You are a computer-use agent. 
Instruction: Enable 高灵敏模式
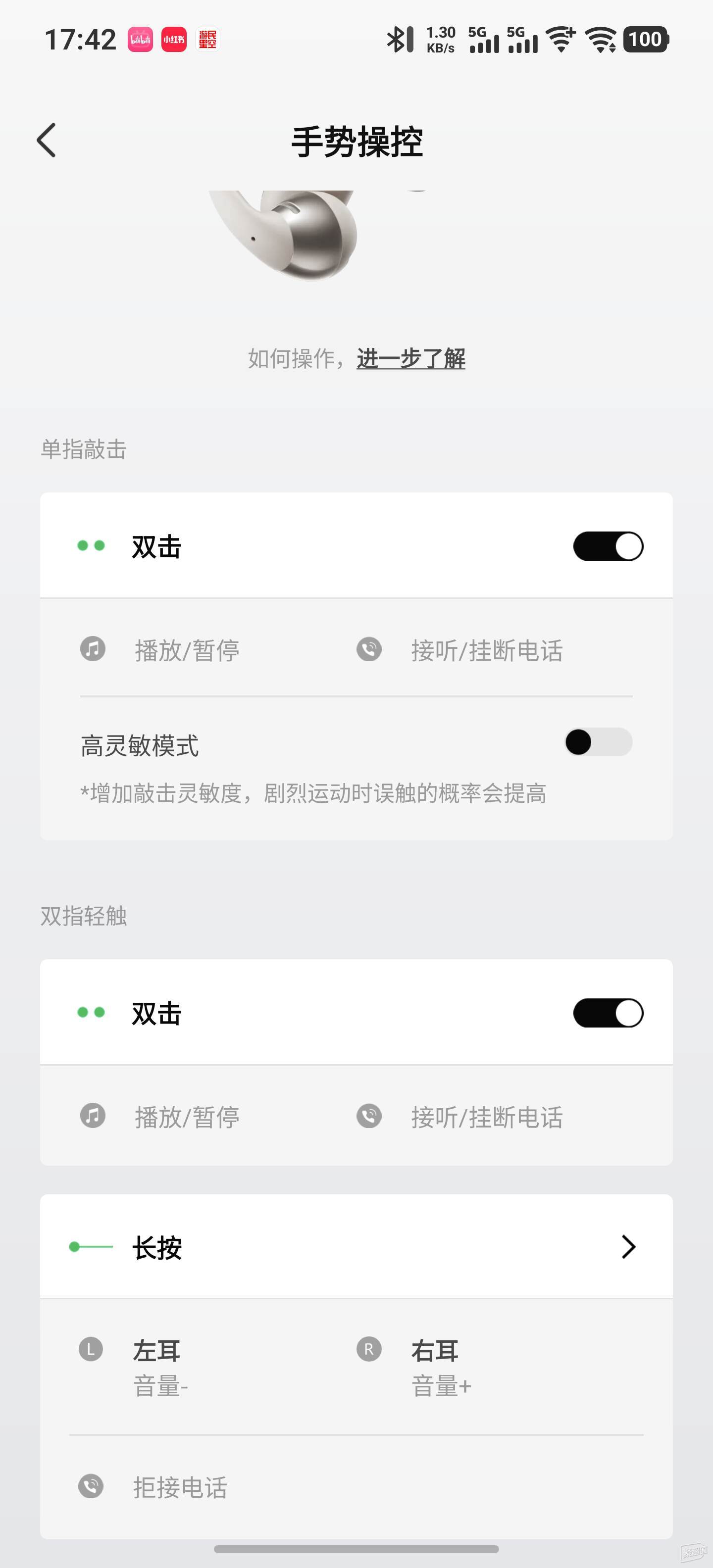[x=599, y=742]
